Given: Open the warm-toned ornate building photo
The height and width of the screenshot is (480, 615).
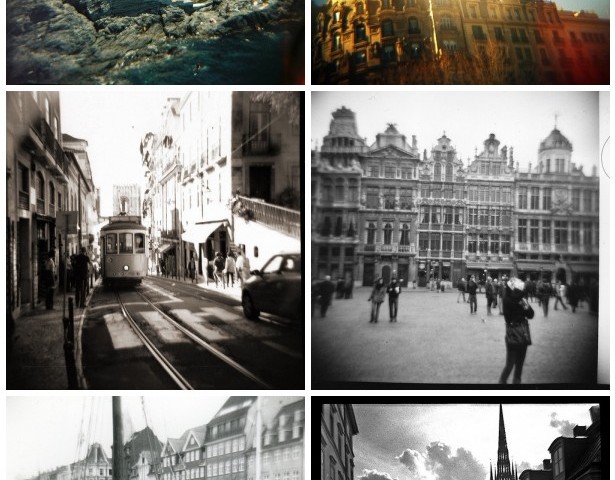Looking at the screenshot, I should [460, 40].
